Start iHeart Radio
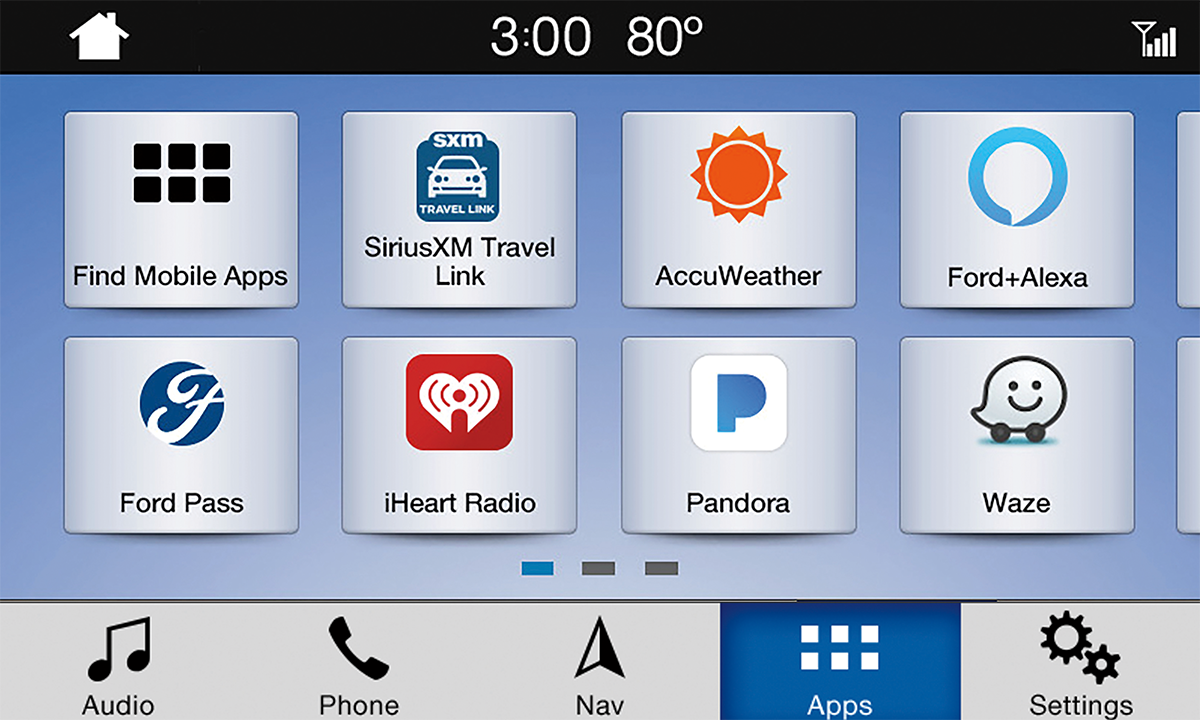 pyautogui.click(x=459, y=435)
